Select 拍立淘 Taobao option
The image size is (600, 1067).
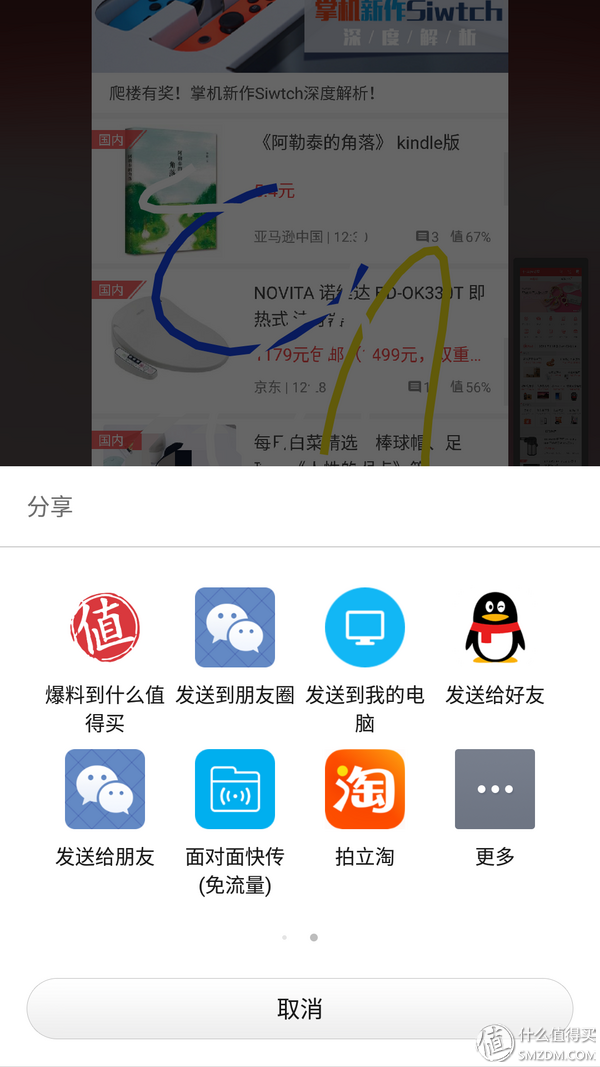point(365,789)
